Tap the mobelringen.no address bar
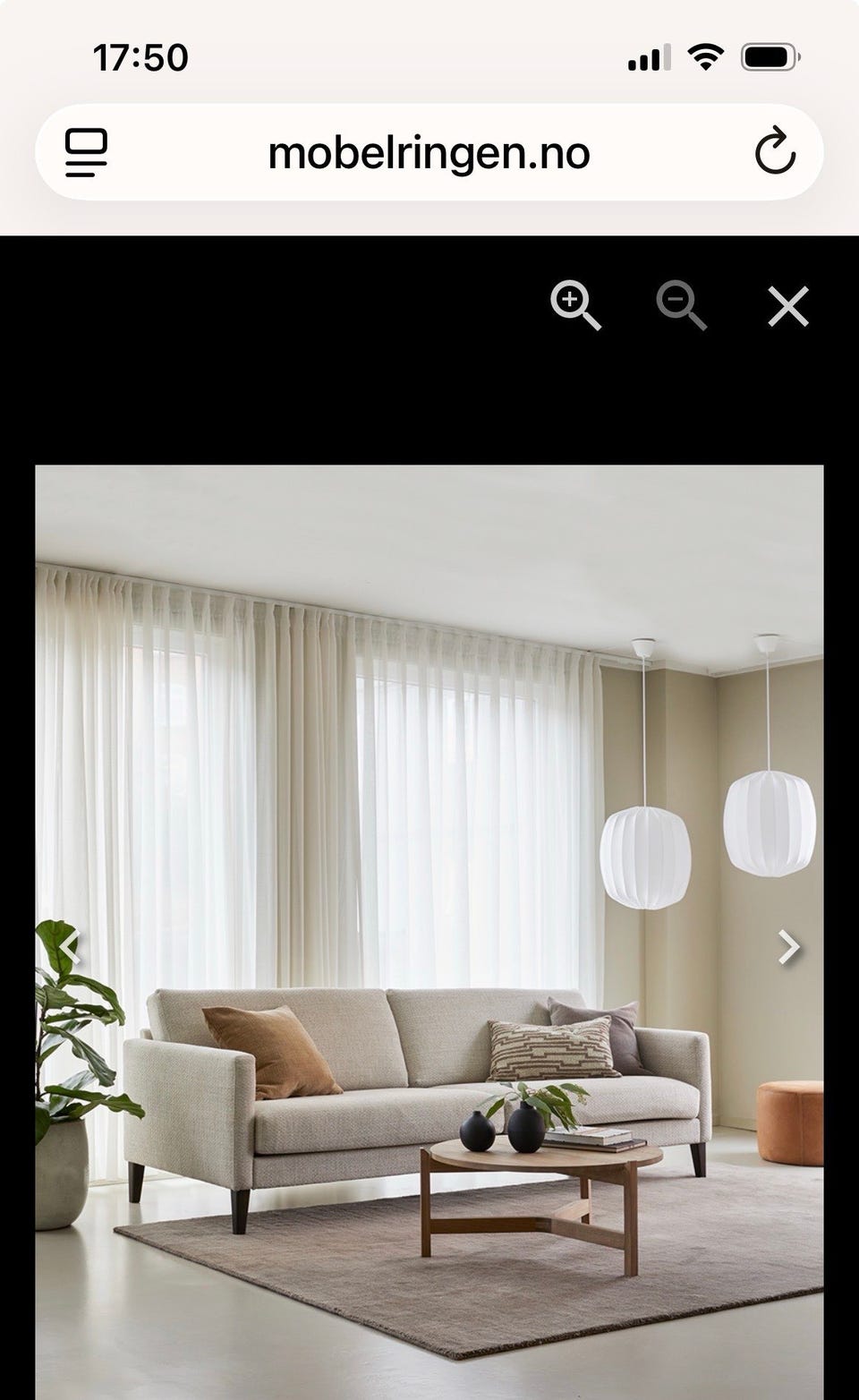The image size is (859, 1400). click(429, 152)
